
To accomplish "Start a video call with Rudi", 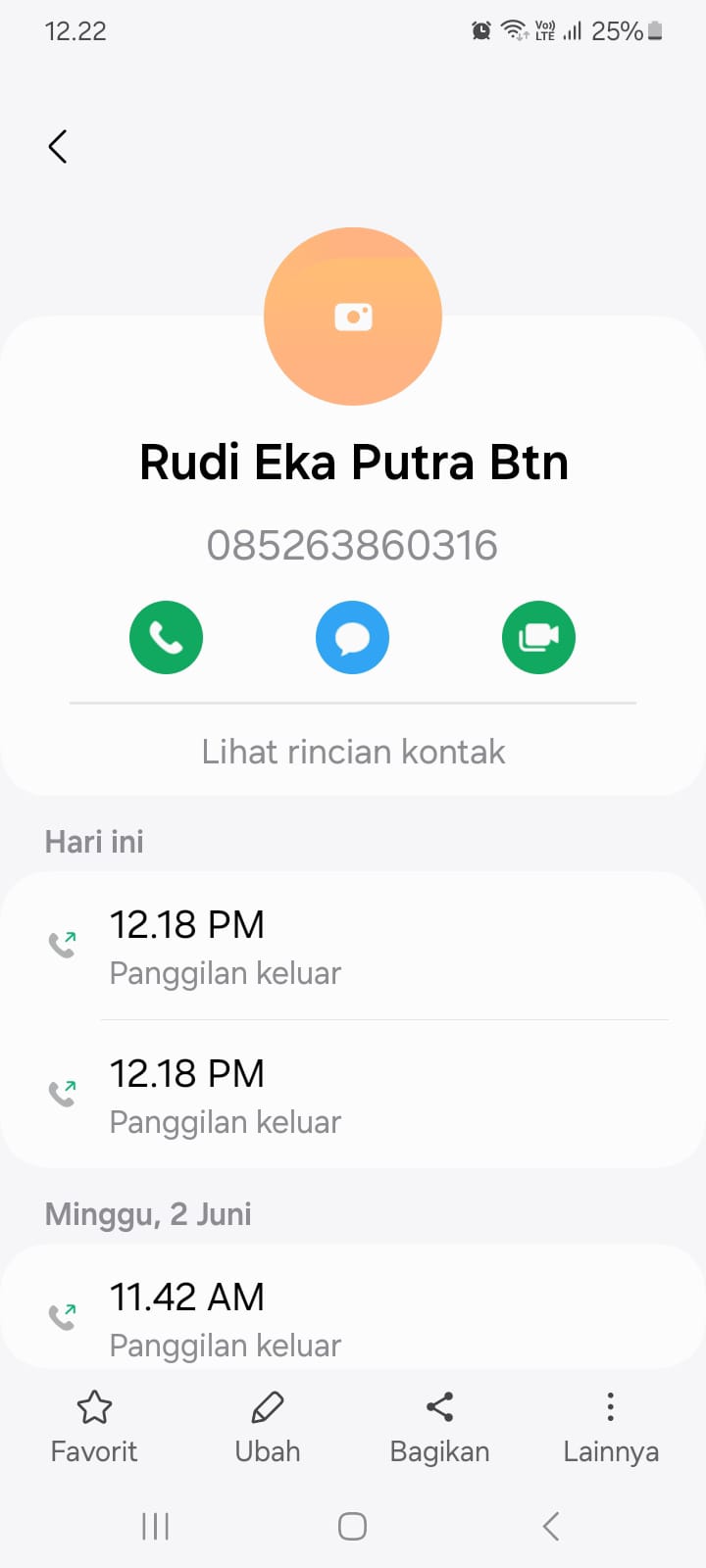I will [538, 637].
